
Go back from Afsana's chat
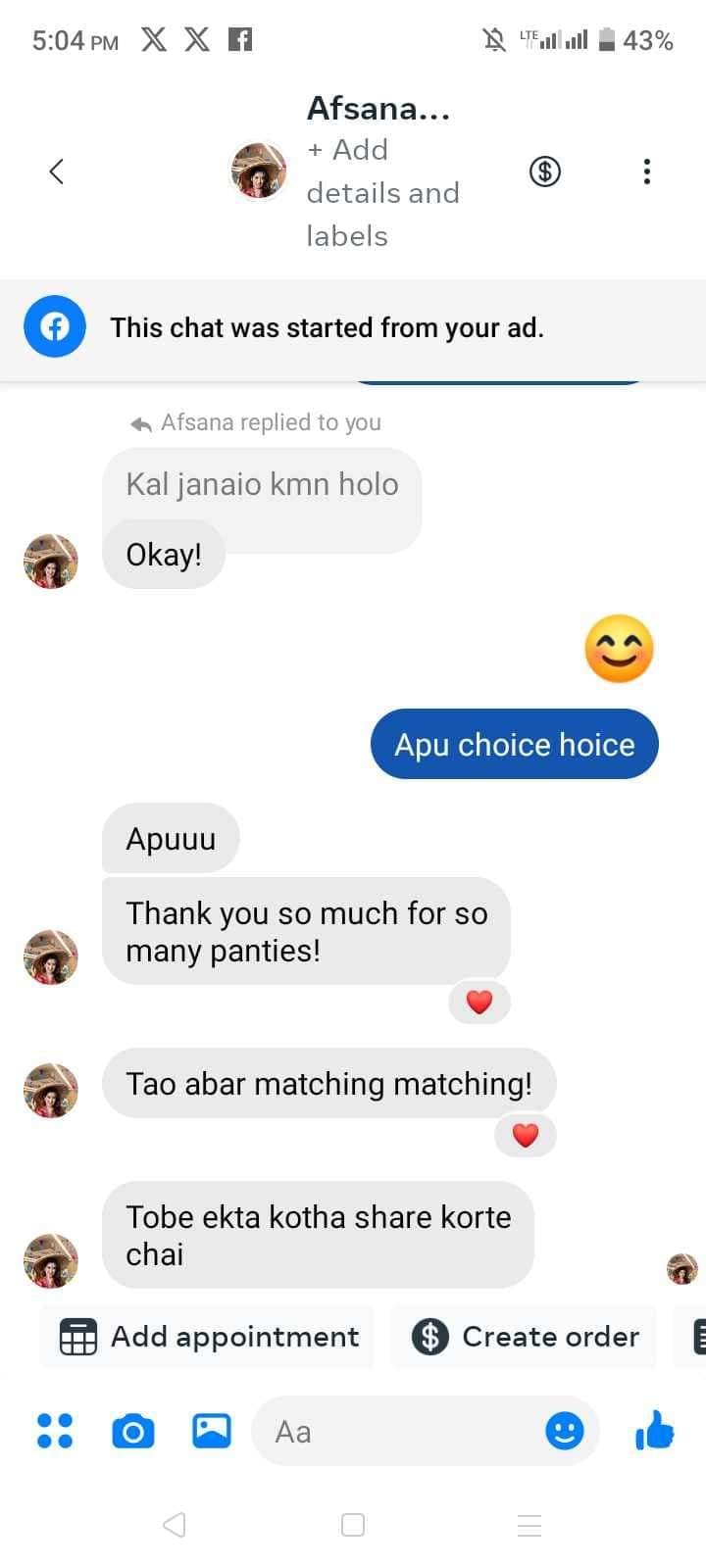57,171
